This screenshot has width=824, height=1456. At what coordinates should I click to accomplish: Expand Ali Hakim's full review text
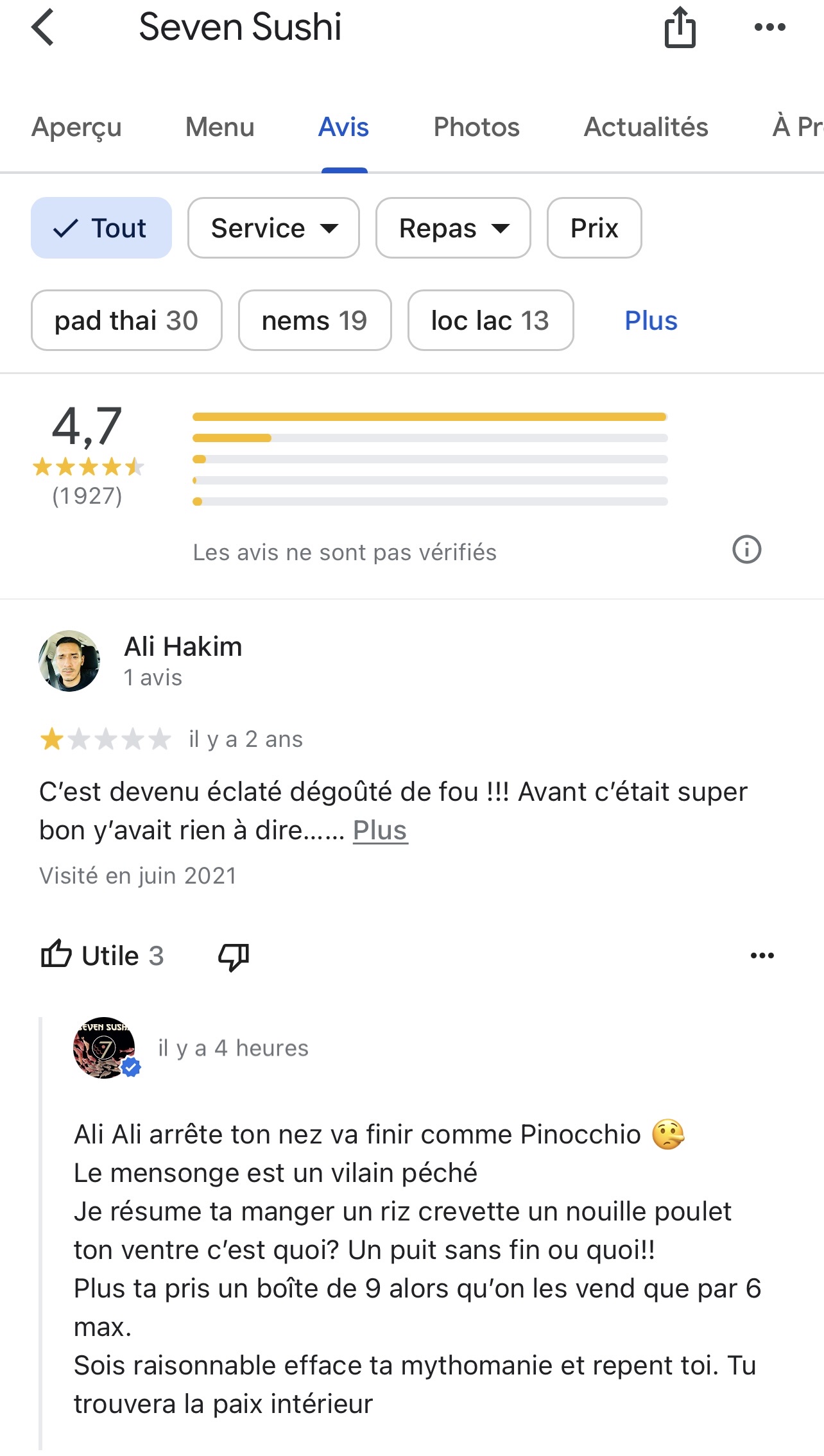click(380, 830)
